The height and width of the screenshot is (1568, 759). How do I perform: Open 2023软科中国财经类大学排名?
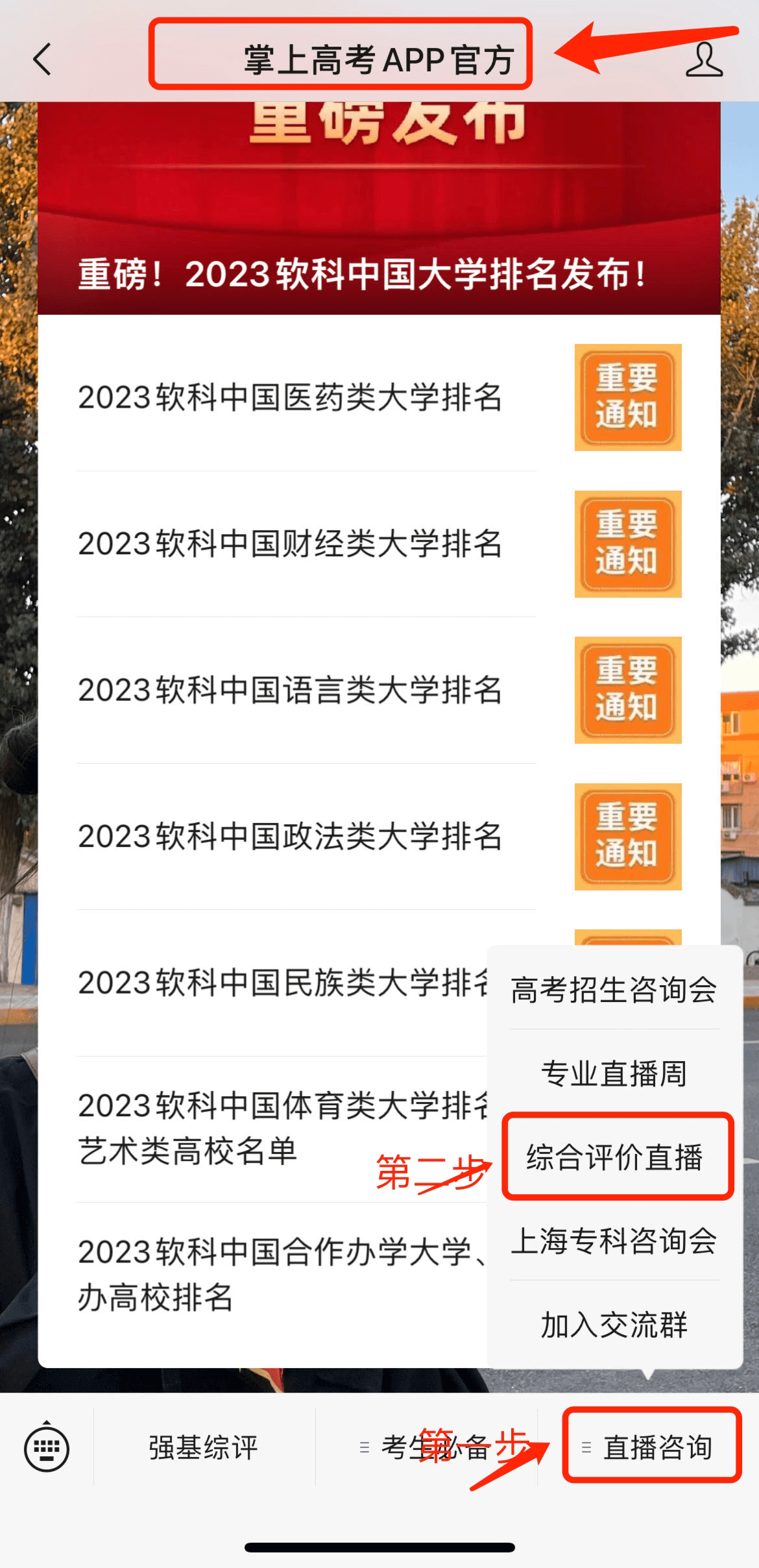[x=290, y=544]
